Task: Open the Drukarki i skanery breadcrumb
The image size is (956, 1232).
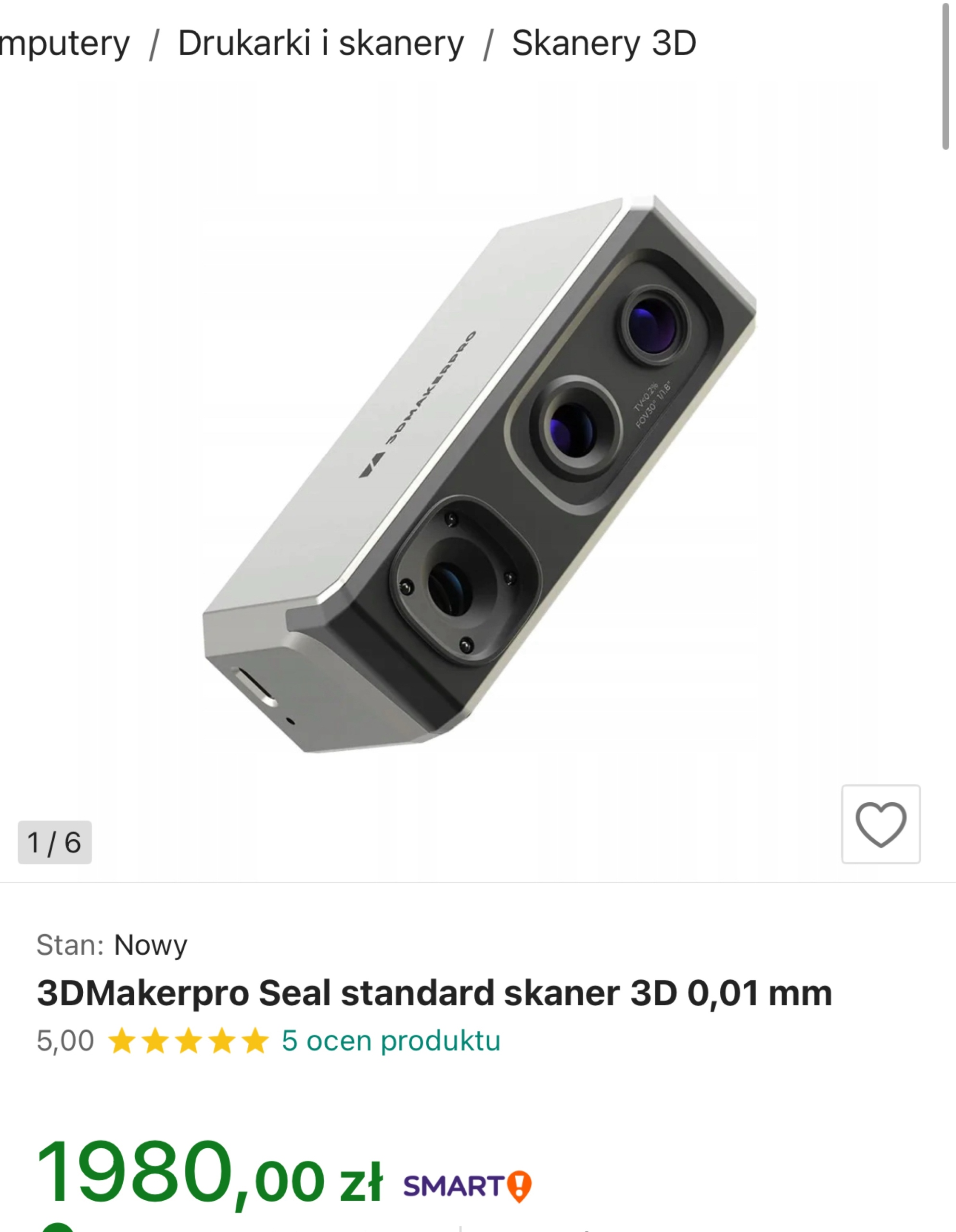Action: coord(320,43)
